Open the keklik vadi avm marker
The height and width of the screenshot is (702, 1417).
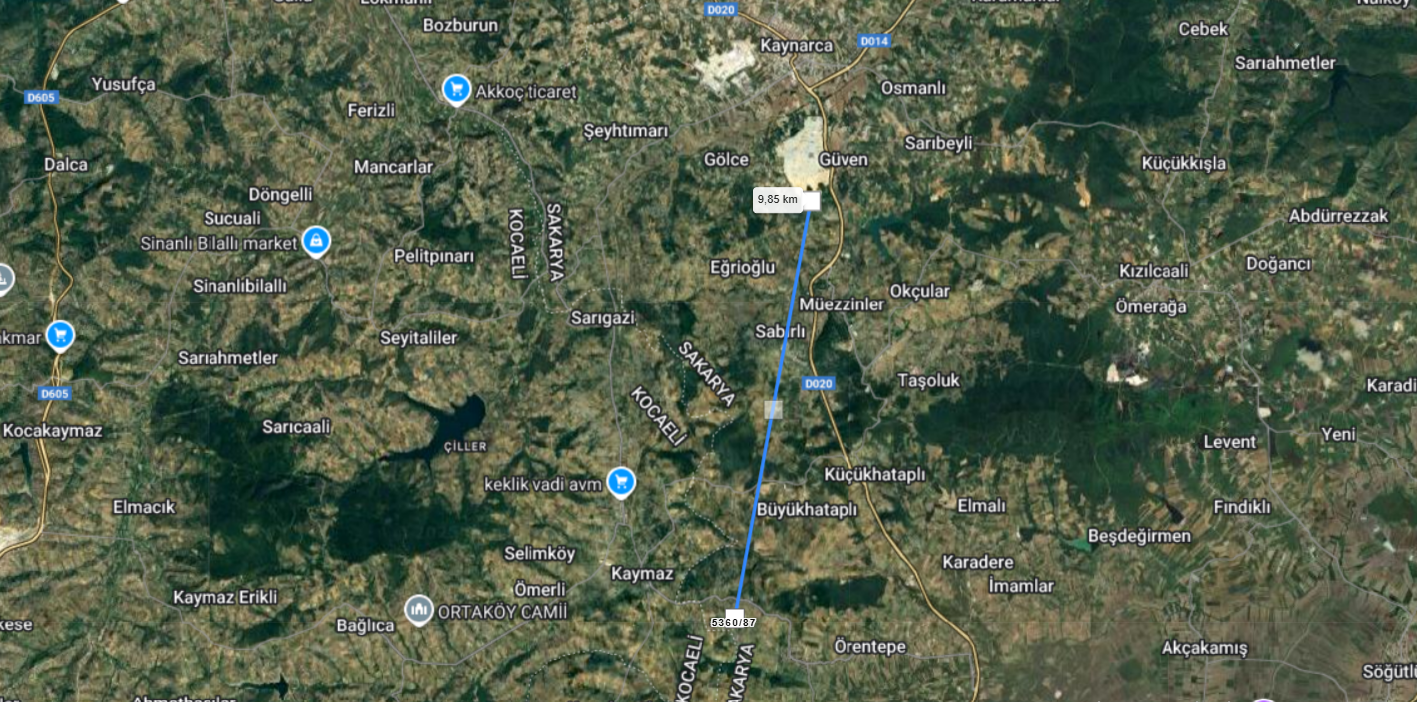(621, 482)
